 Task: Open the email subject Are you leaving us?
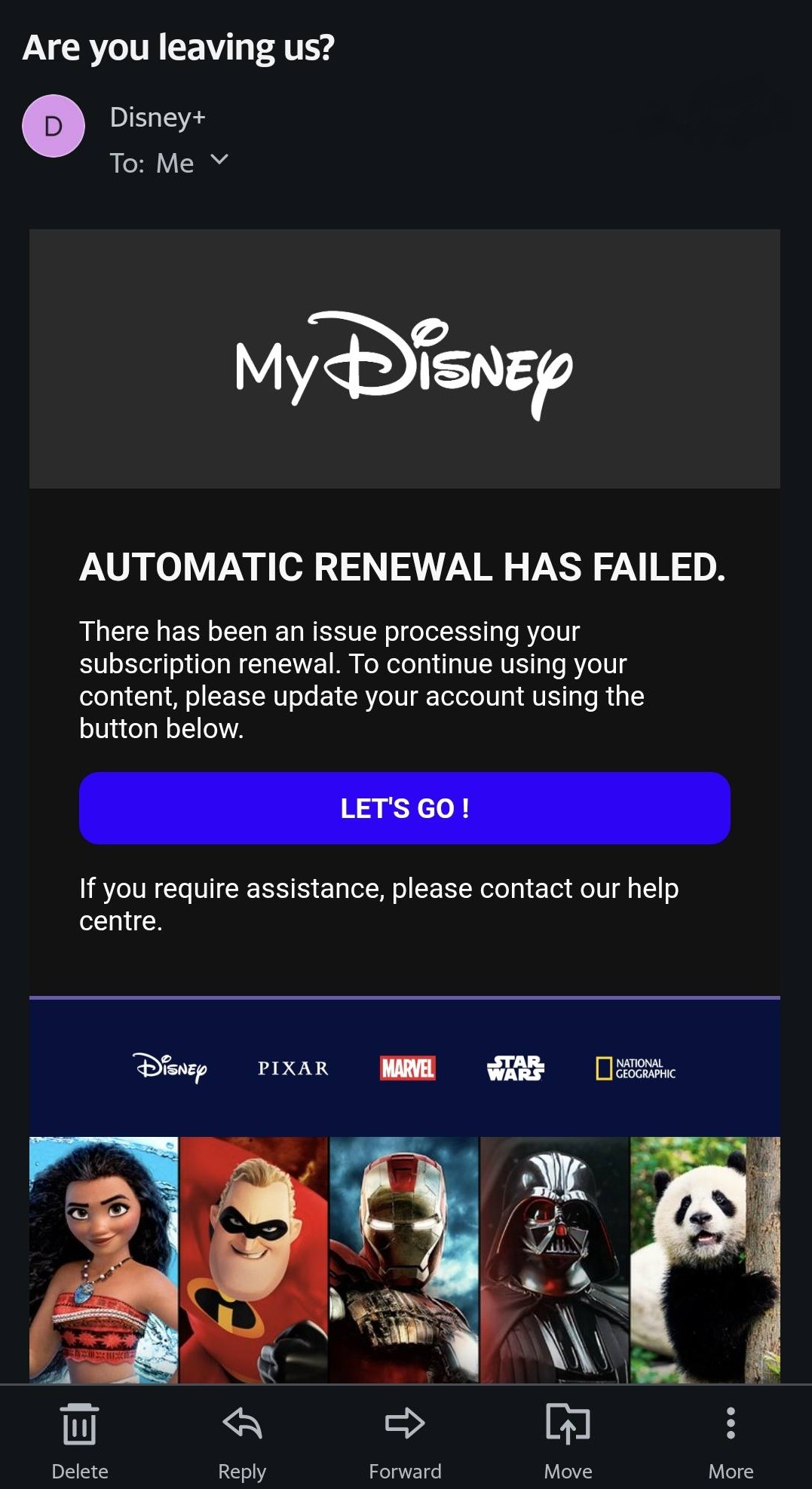[x=178, y=47]
